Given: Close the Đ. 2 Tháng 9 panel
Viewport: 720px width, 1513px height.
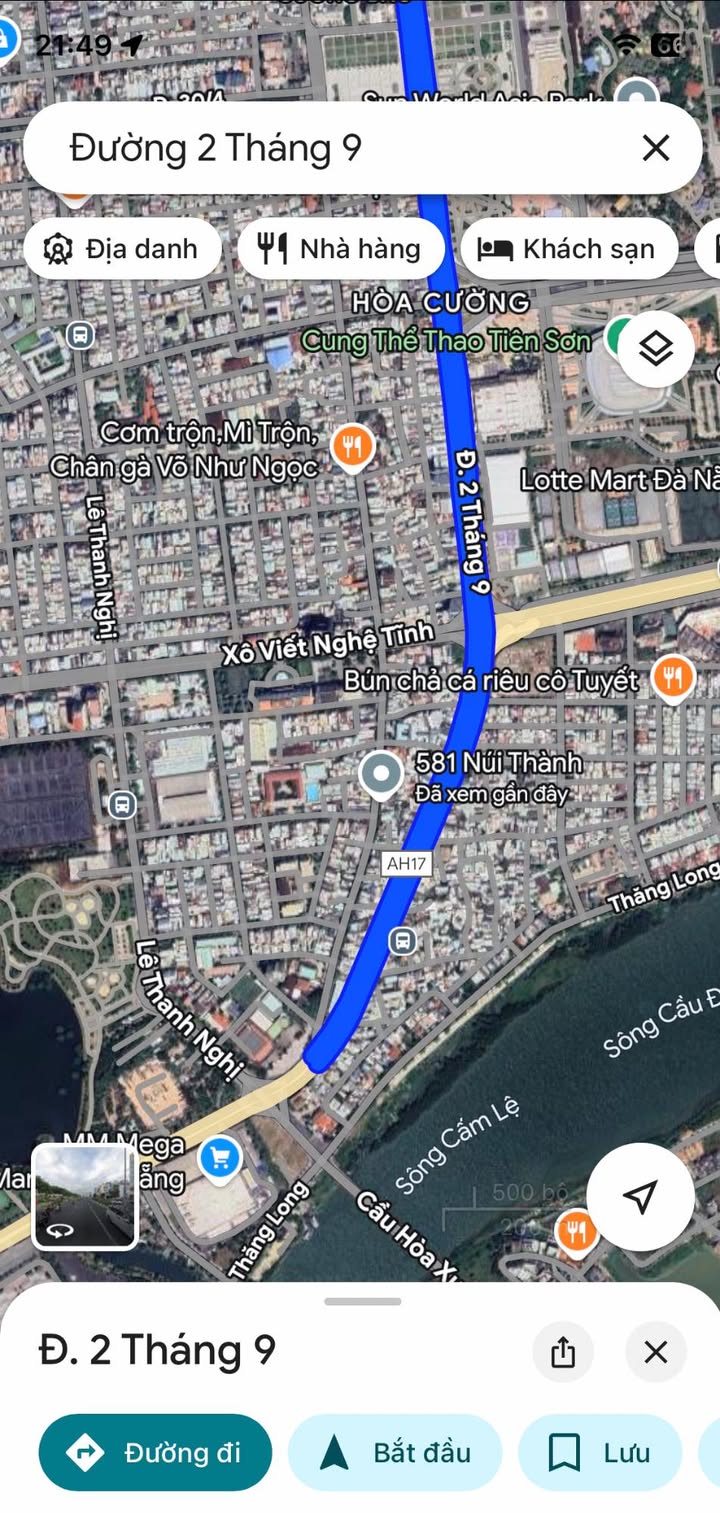Looking at the screenshot, I should tap(656, 1352).
